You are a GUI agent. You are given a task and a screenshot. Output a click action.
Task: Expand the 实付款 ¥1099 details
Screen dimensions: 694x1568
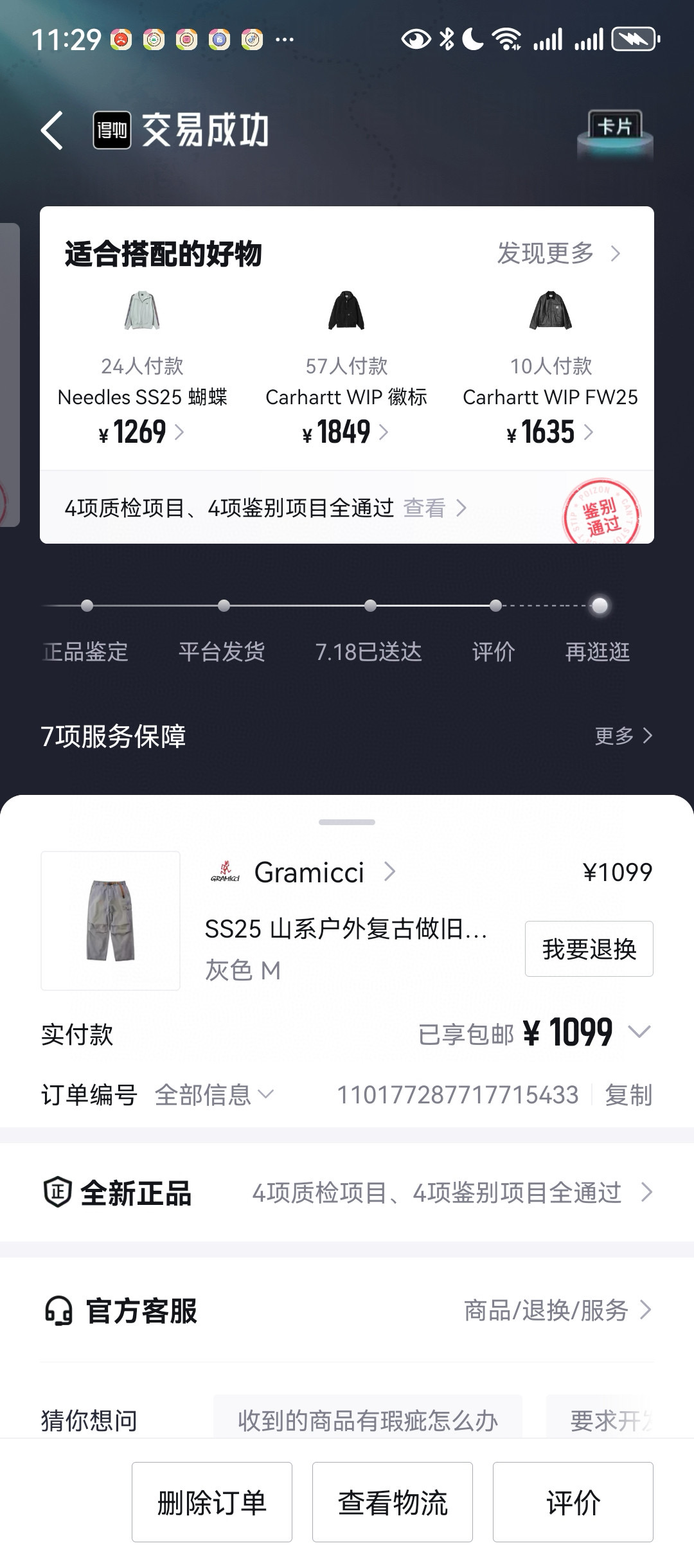click(639, 1032)
